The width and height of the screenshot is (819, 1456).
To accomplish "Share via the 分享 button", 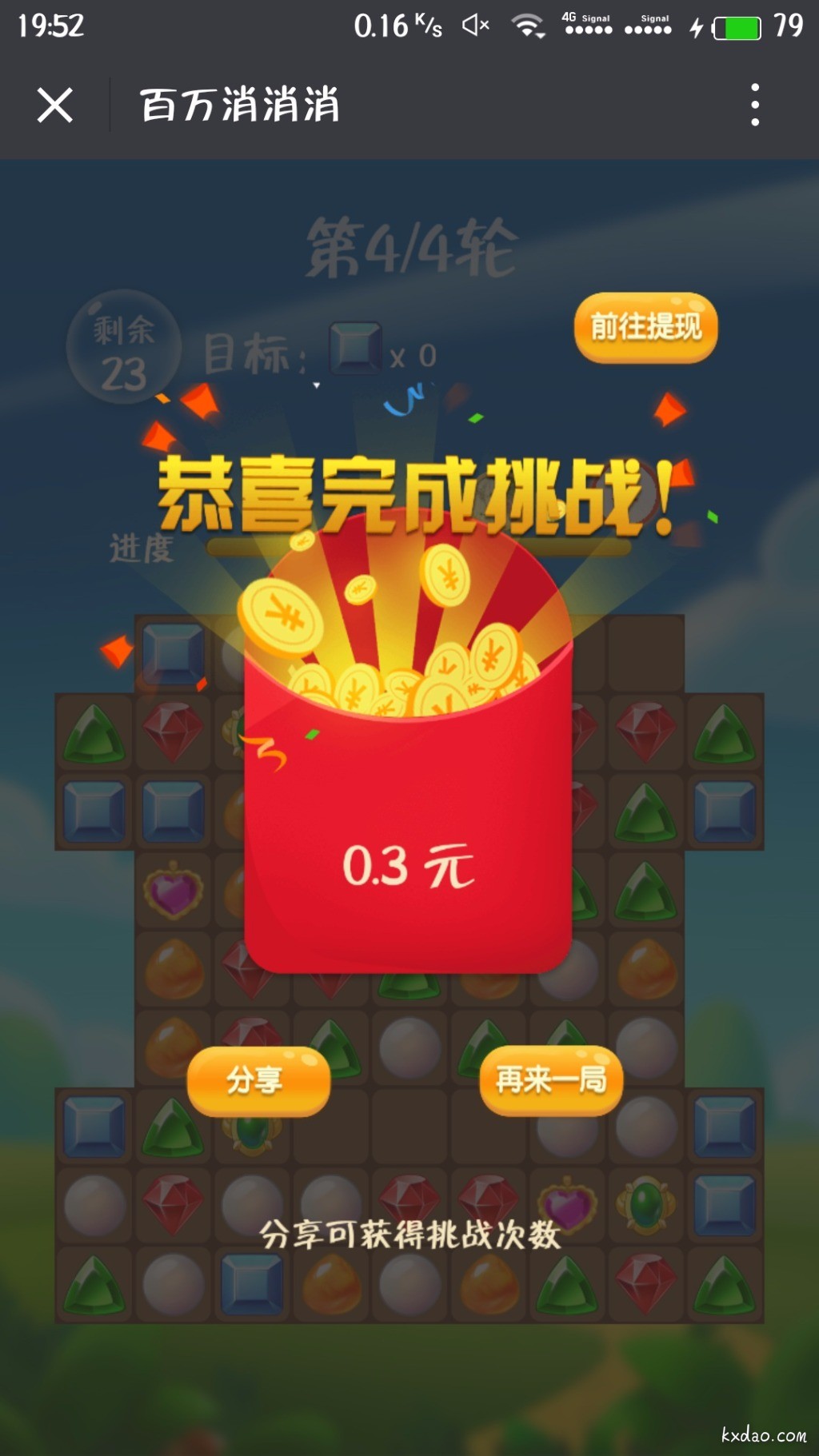I will [x=258, y=1080].
